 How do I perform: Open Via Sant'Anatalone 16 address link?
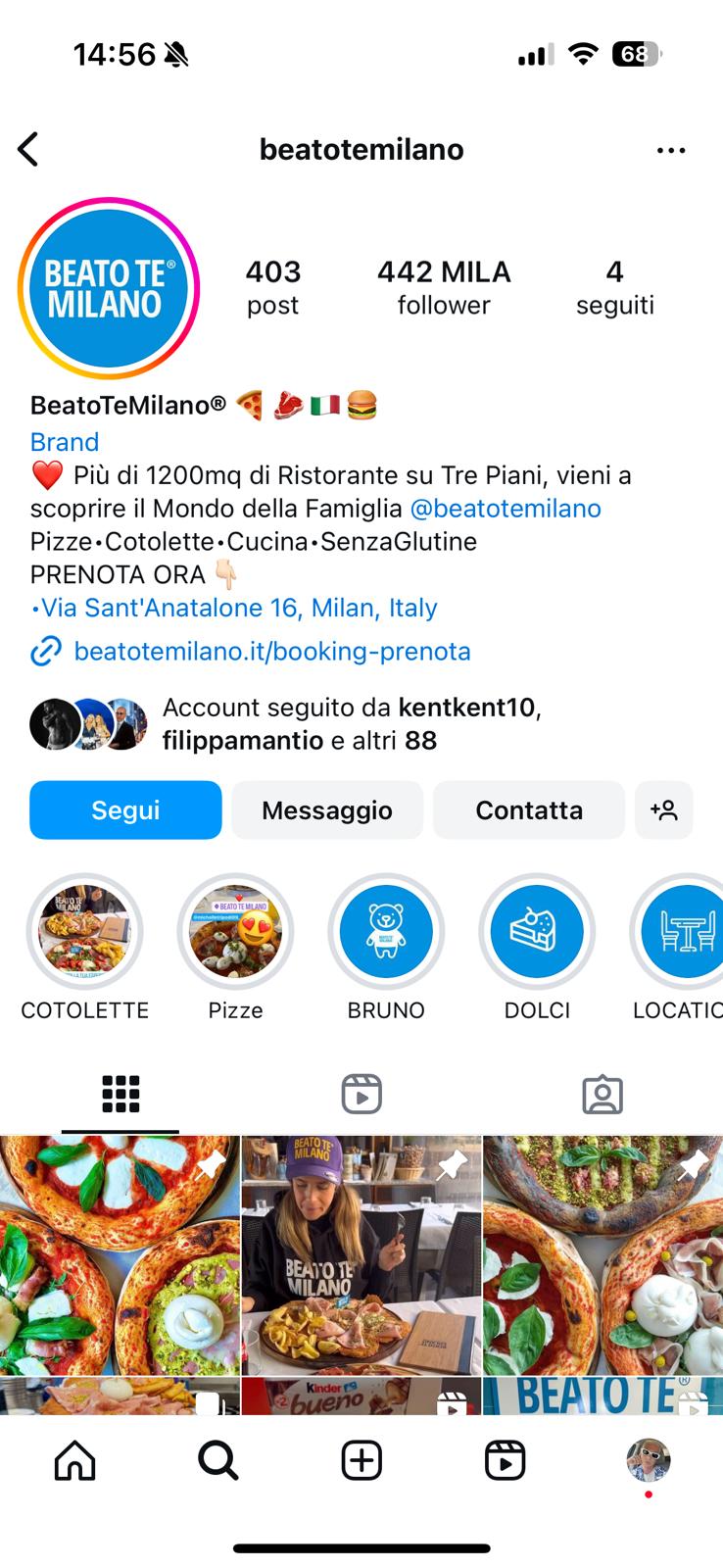235,608
